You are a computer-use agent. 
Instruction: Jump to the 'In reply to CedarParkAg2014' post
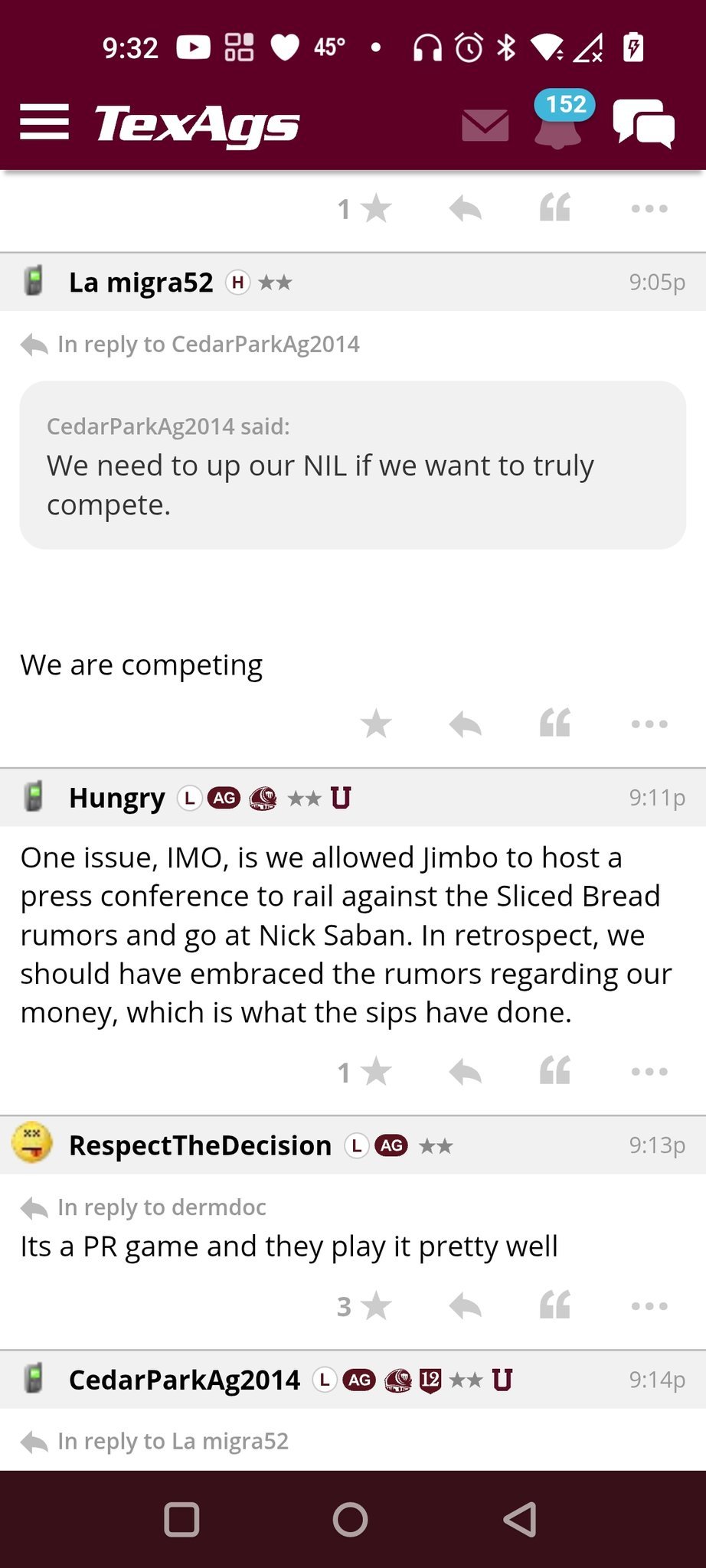coord(207,345)
